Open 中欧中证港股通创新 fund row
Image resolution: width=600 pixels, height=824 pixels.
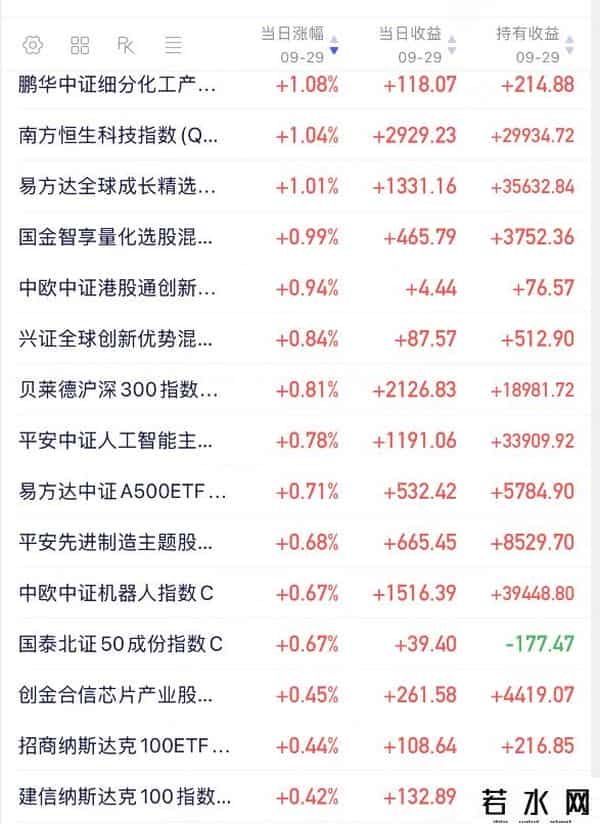coord(118,288)
